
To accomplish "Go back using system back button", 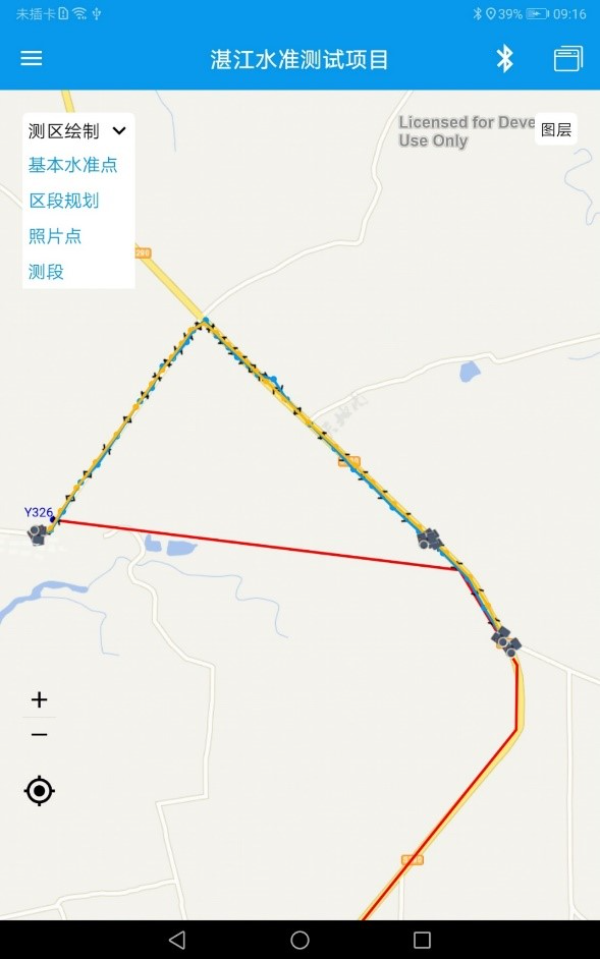I will (177, 940).
